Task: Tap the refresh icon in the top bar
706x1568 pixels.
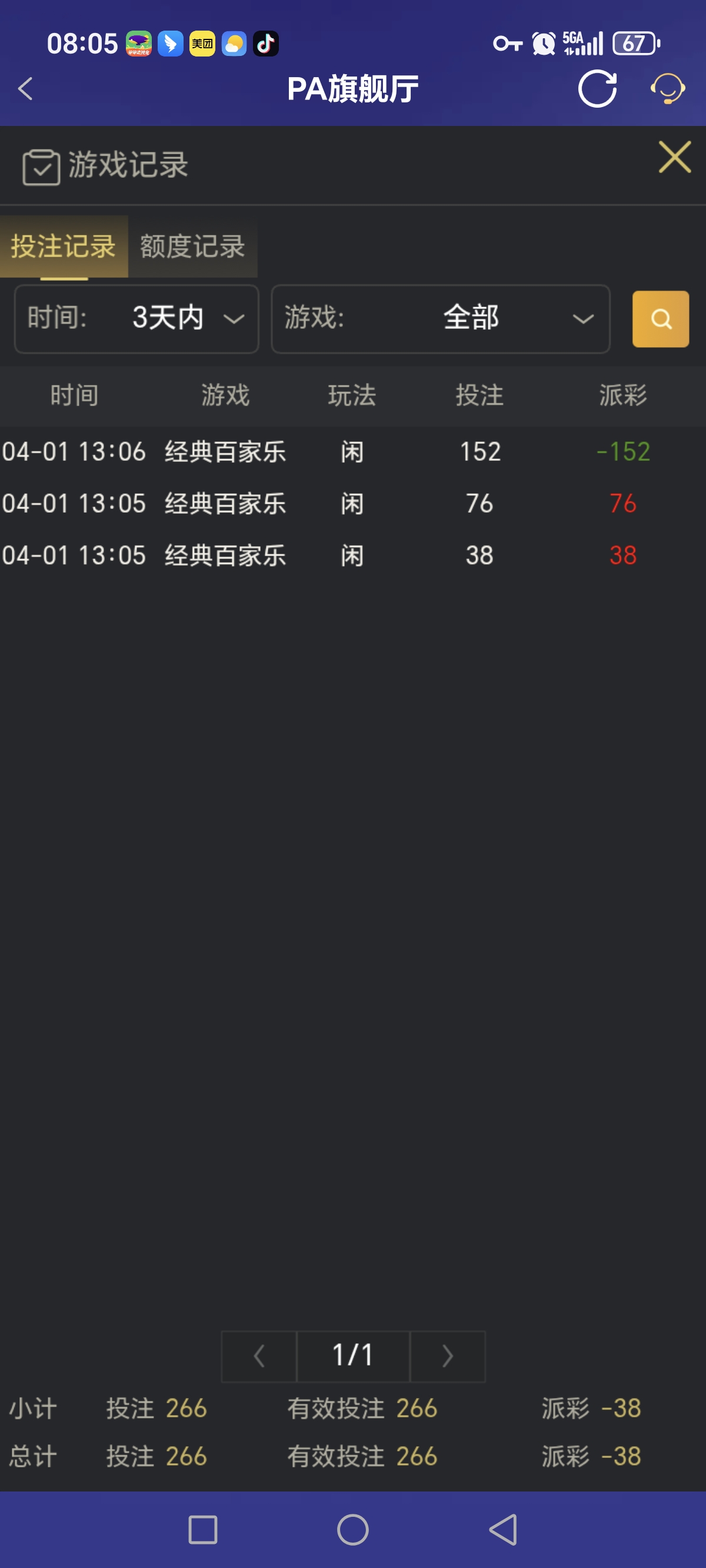Action: tap(597, 89)
